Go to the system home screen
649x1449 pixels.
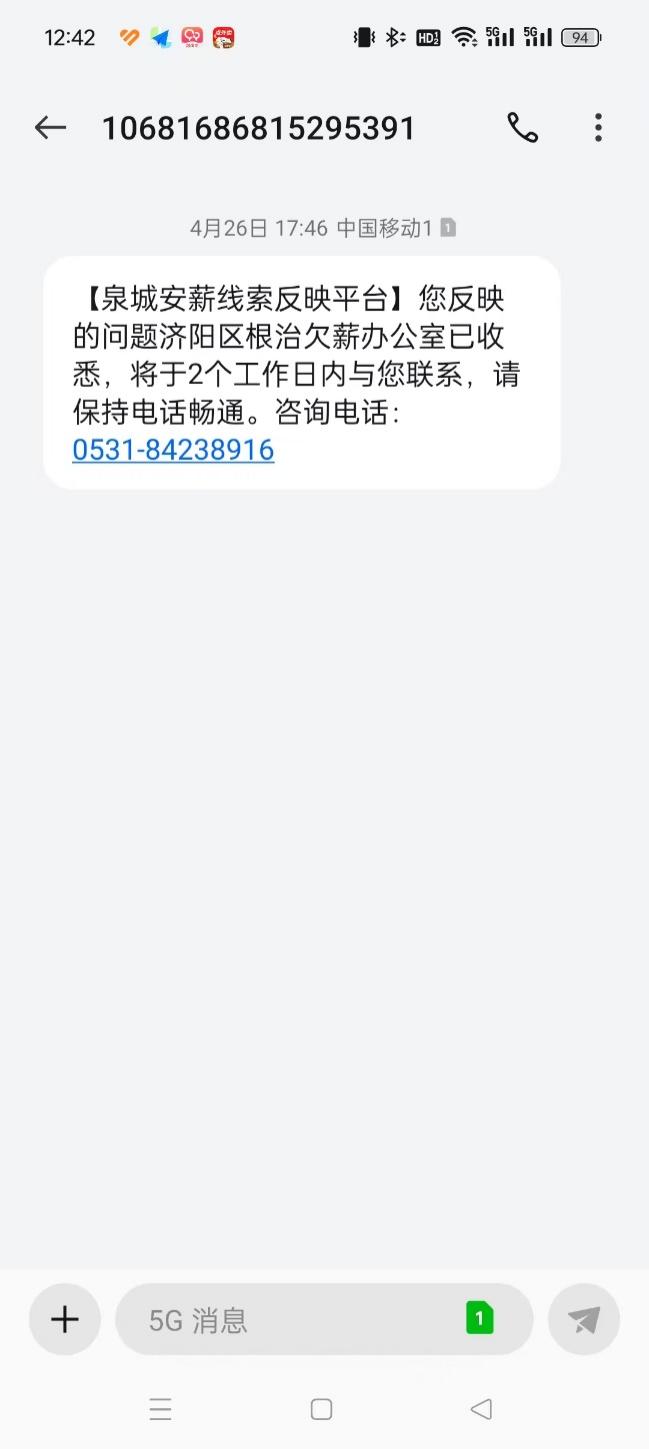(x=321, y=1409)
